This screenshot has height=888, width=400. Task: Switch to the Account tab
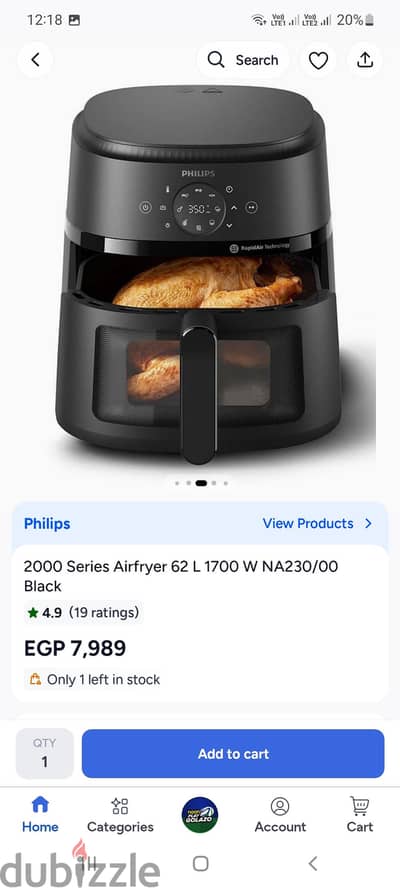[x=280, y=815]
